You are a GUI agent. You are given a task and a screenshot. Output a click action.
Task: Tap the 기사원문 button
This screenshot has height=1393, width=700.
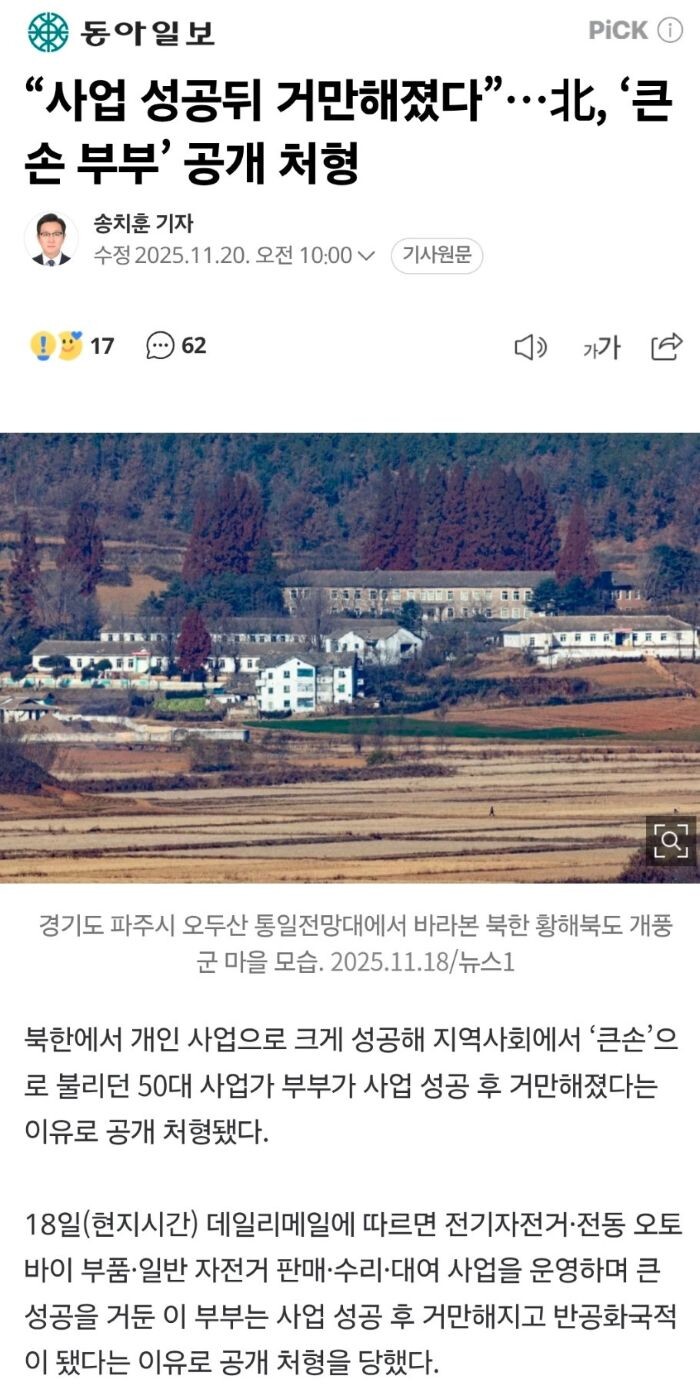(x=436, y=256)
